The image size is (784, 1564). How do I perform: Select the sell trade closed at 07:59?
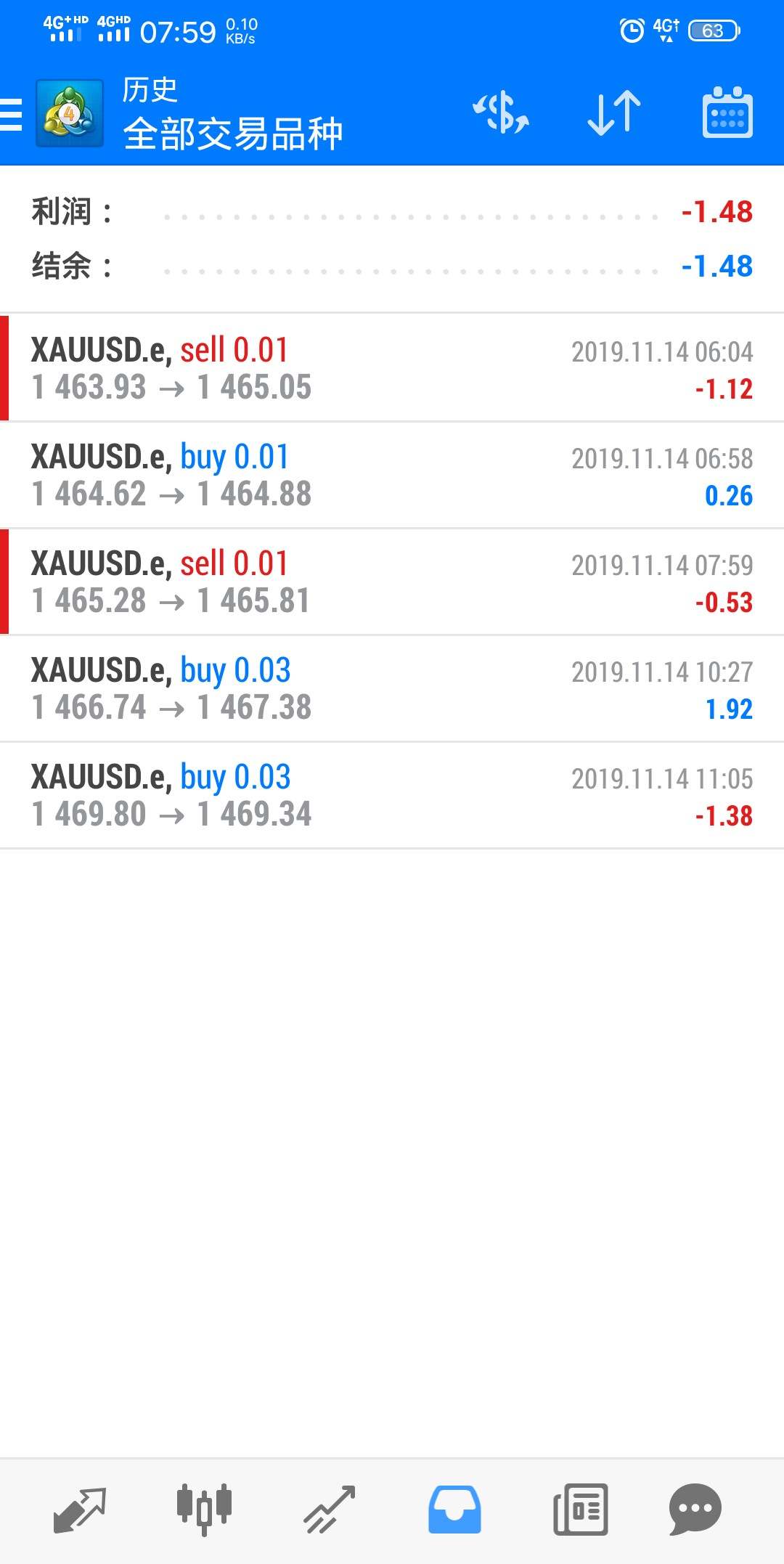point(392,582)
